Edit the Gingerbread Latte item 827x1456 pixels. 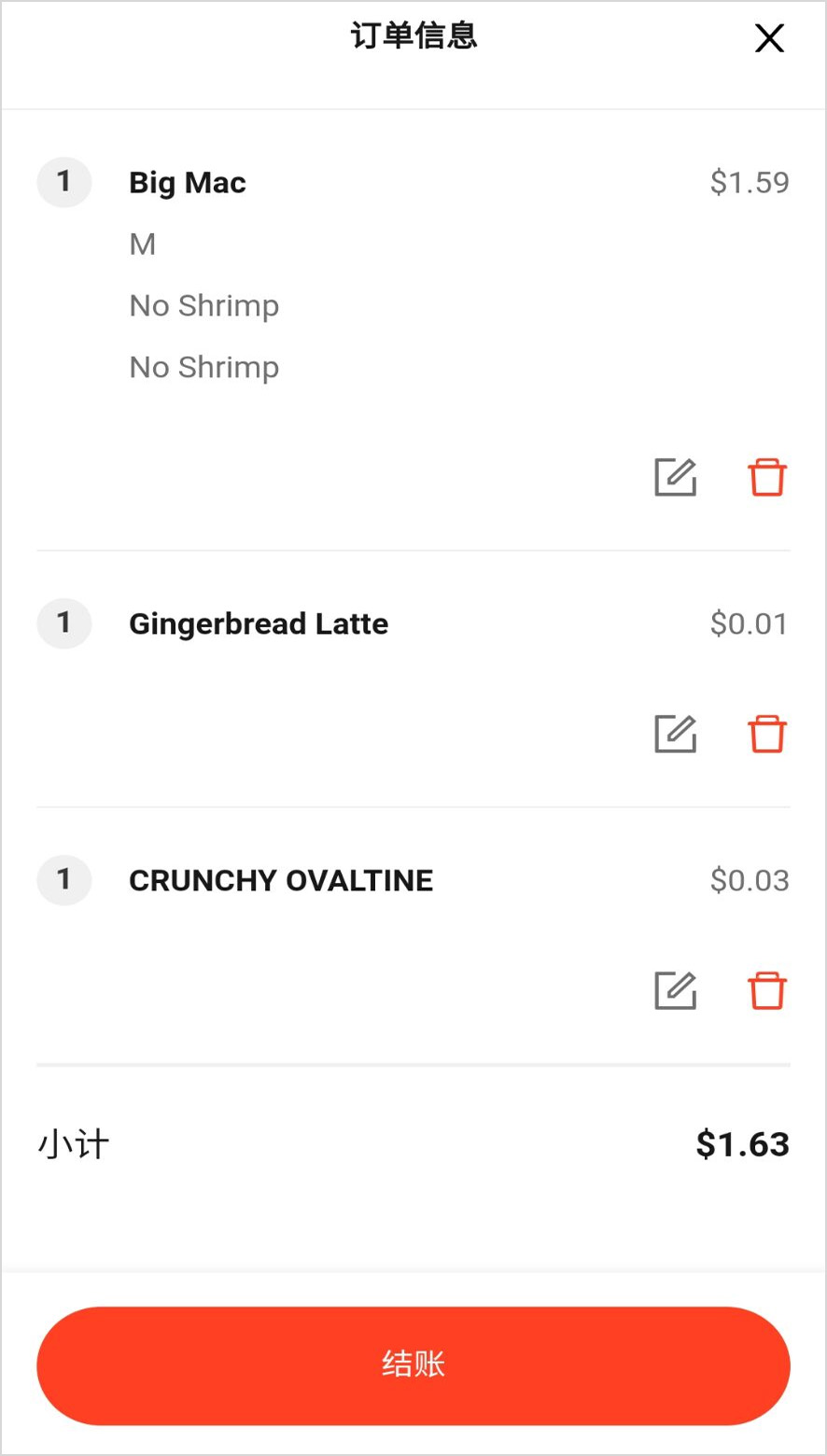pos(675,734)
